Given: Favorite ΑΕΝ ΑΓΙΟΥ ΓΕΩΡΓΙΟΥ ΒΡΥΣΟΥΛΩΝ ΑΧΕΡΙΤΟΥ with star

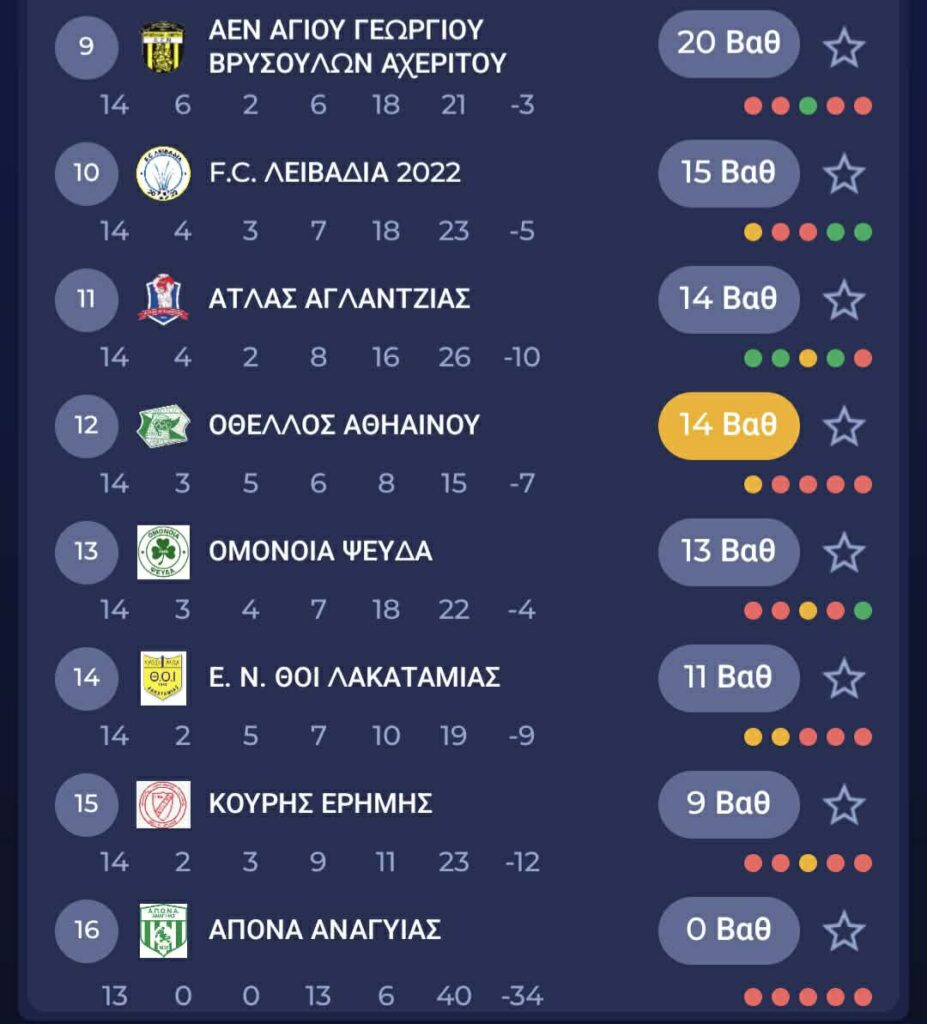Looking at the screenshot, I should click(844, 47).
